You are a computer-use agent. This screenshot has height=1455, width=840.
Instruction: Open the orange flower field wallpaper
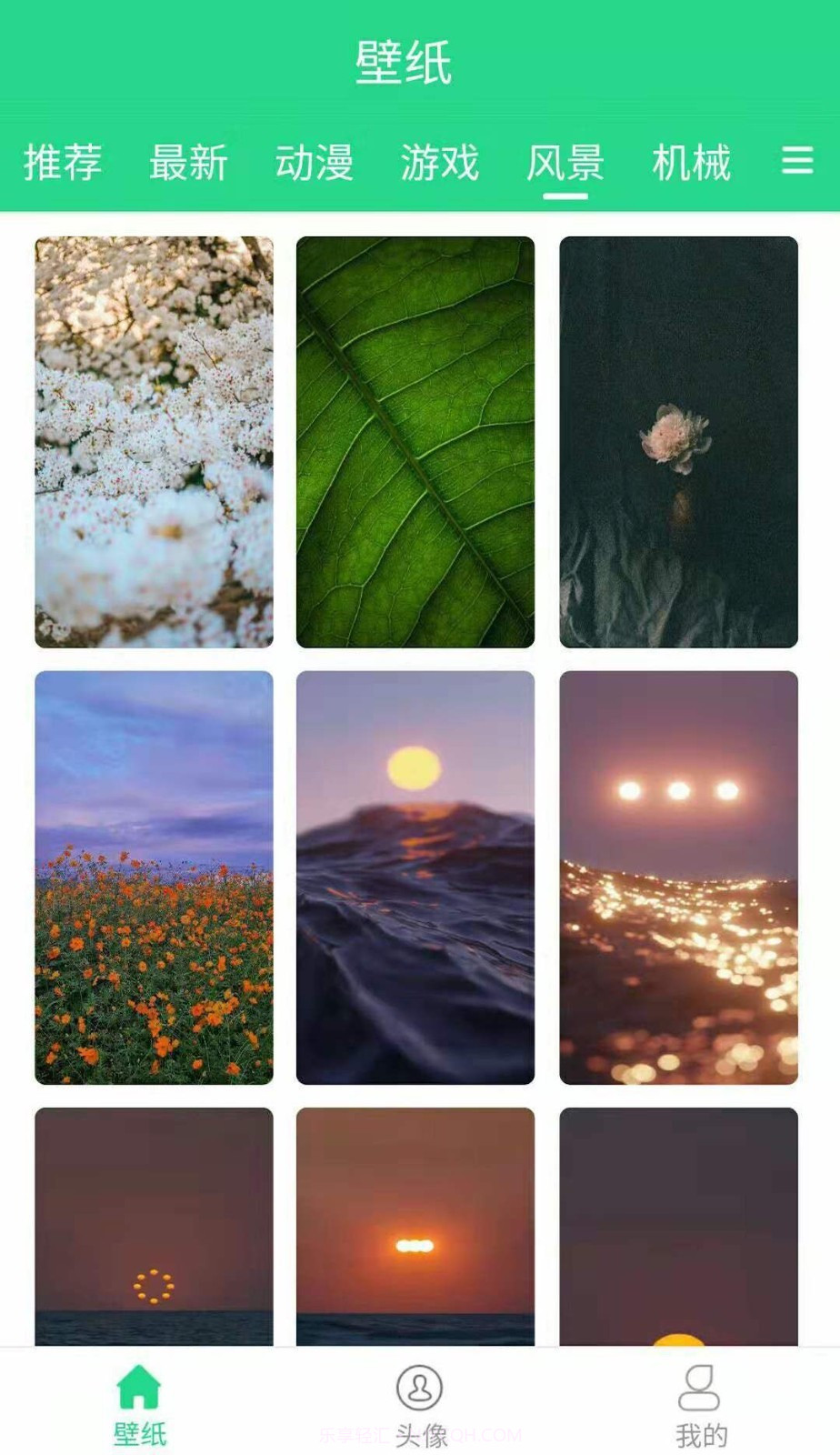(x=154, y=878)
